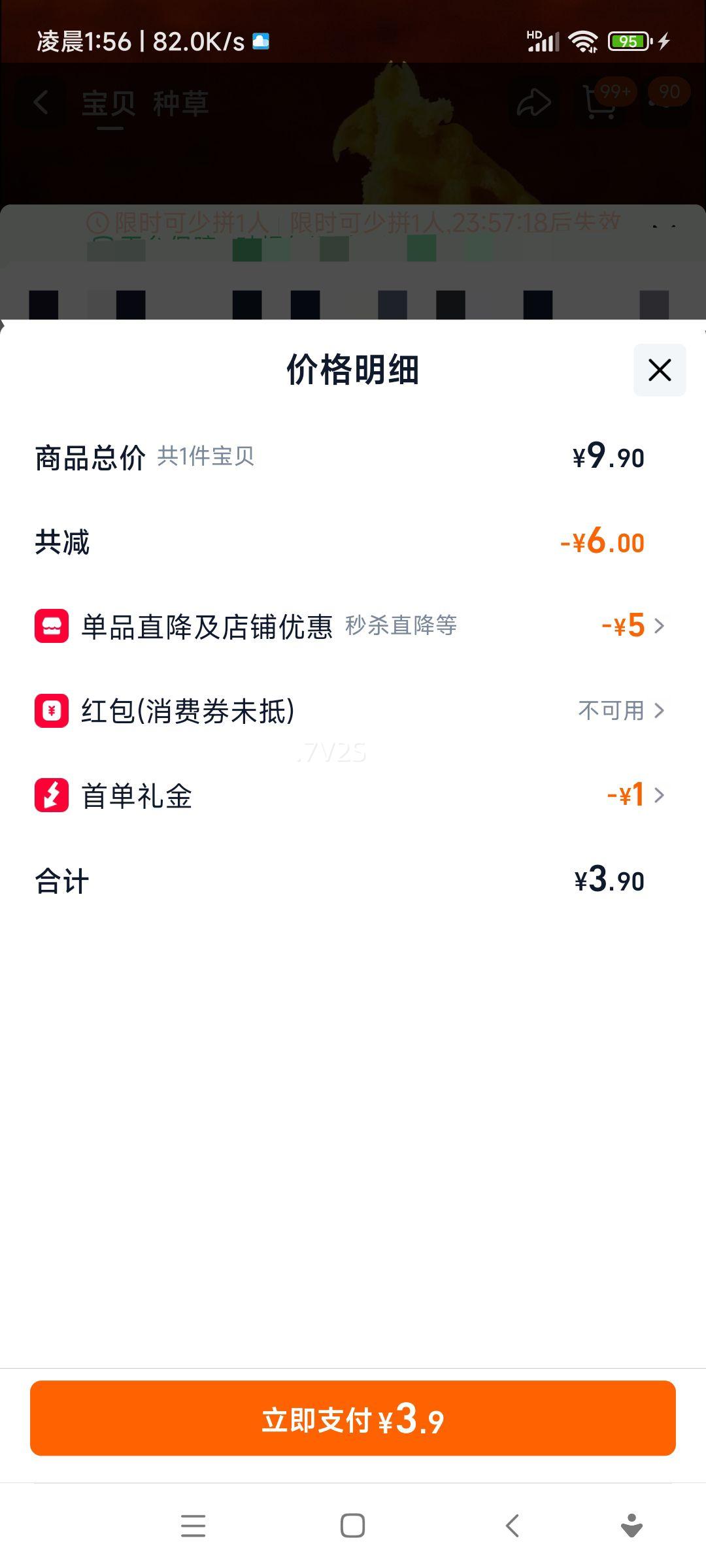Go to the system home screen
This screenshot has width=706, height=1568.
[x=353, y=1526]
